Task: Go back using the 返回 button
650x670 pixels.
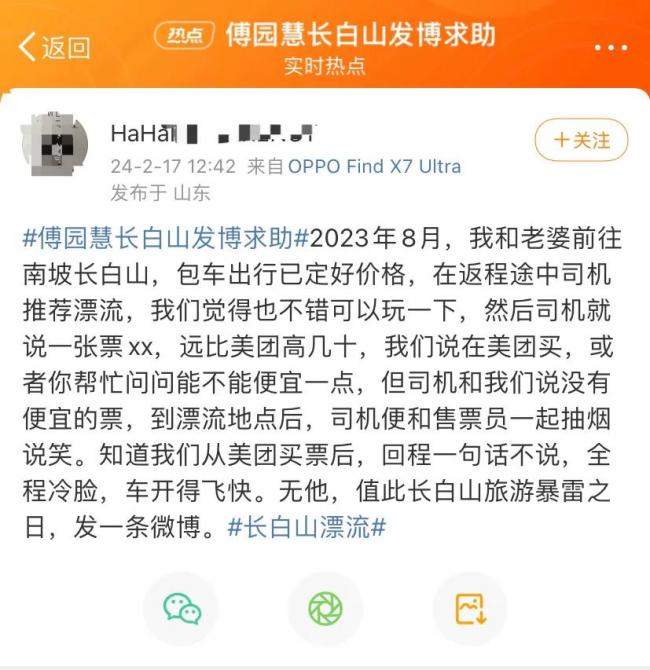Action: pos(54,47)
